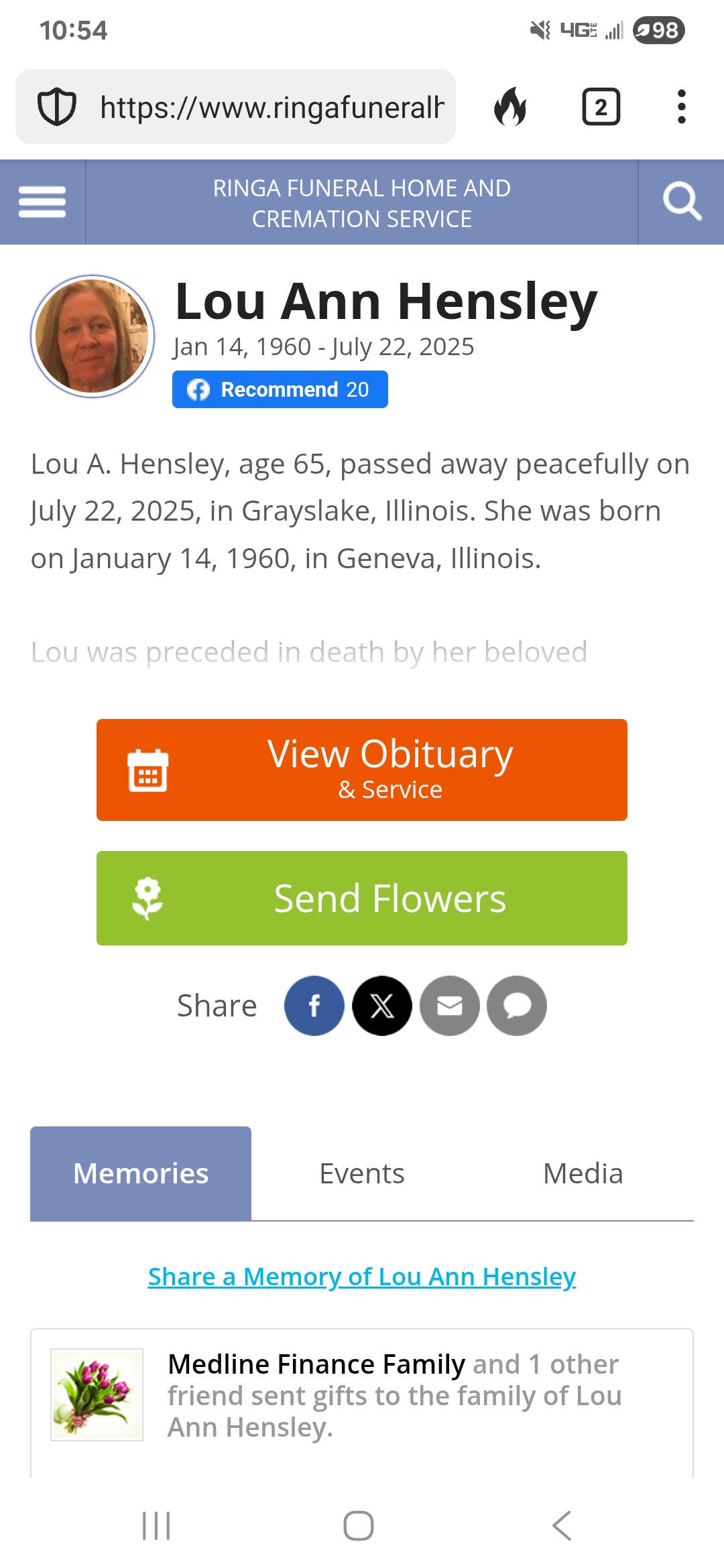Share the obituary on X
The height and width of the screenshot is (1568, 724).
click(x=382, y=1006)
